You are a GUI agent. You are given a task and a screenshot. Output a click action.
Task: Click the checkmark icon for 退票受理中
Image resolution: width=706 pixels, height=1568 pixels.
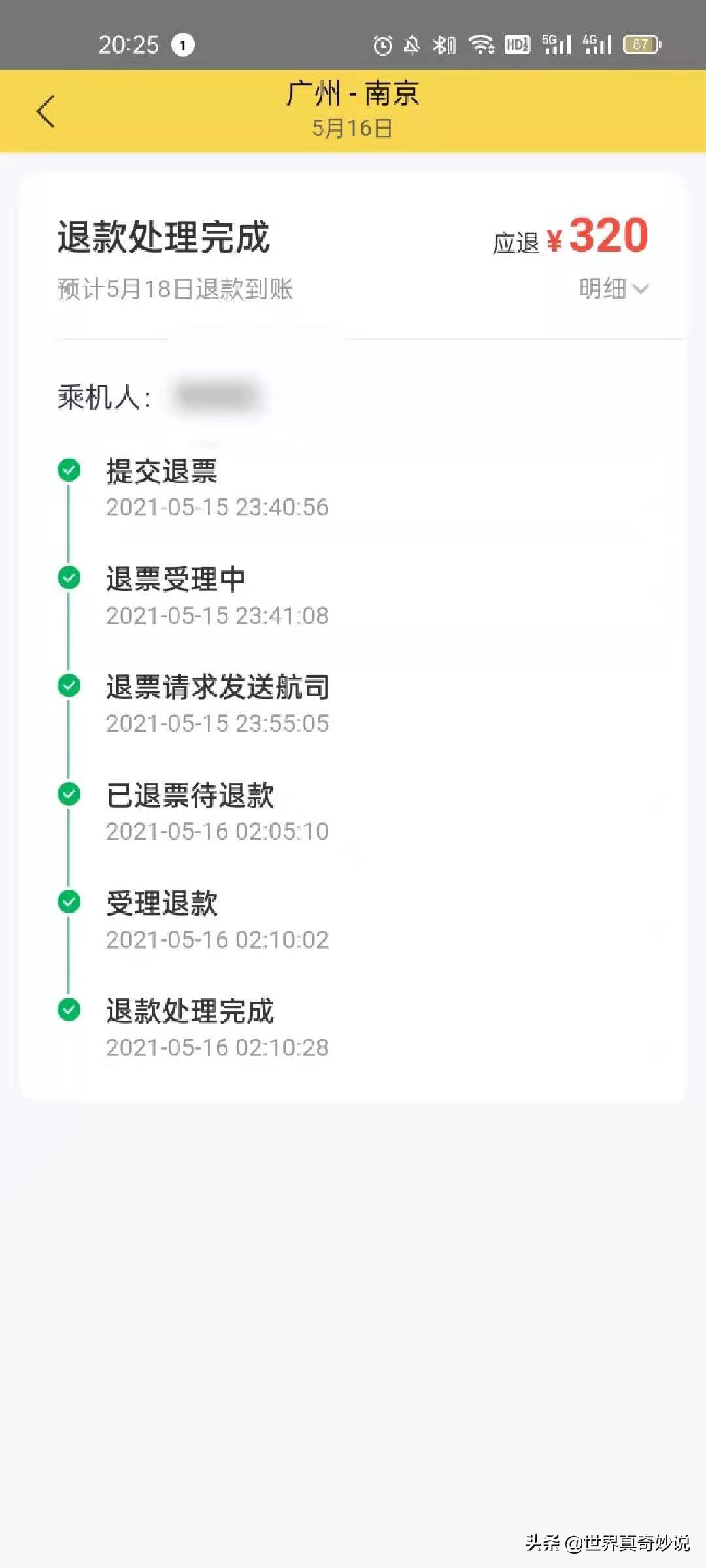click(x=69, y=577)
